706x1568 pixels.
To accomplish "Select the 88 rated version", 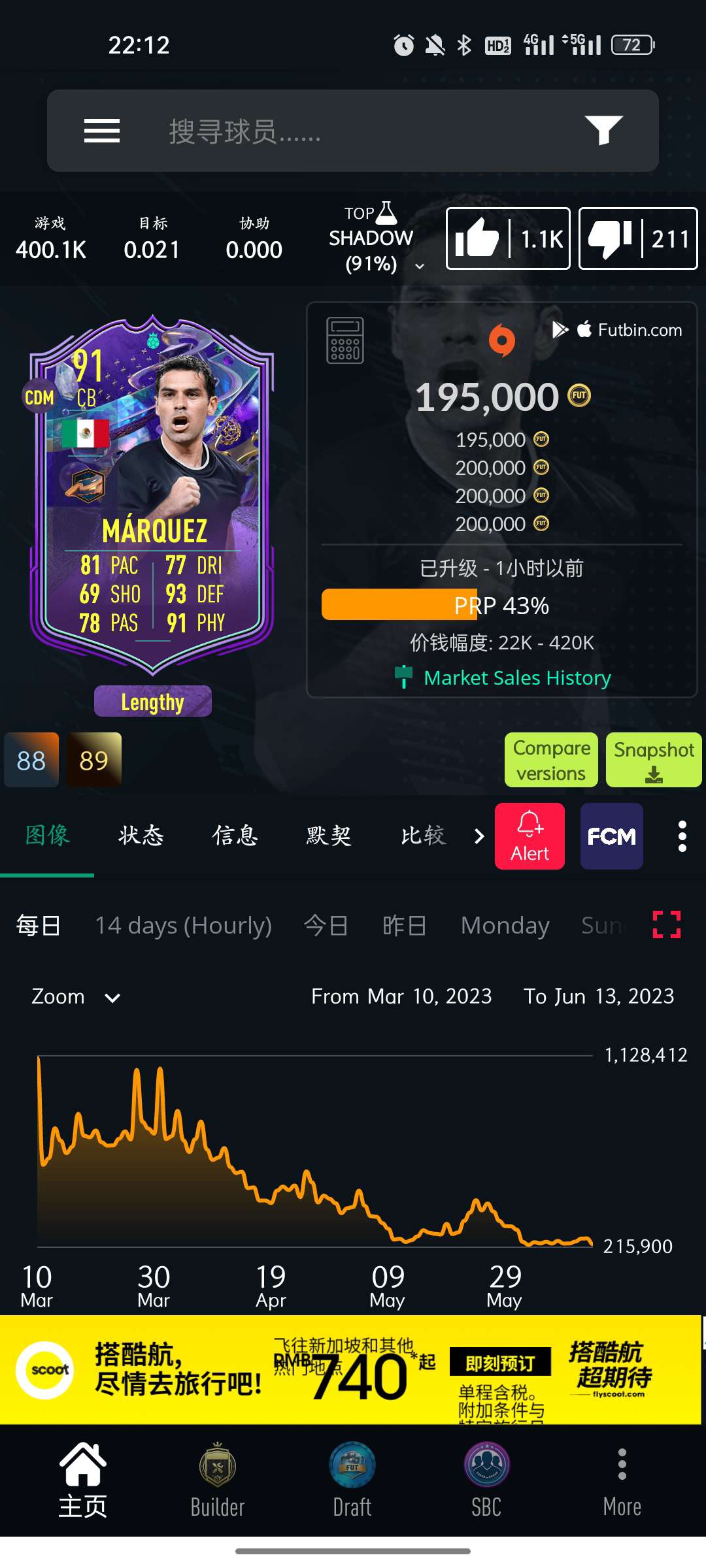I will tap(31, 760).
